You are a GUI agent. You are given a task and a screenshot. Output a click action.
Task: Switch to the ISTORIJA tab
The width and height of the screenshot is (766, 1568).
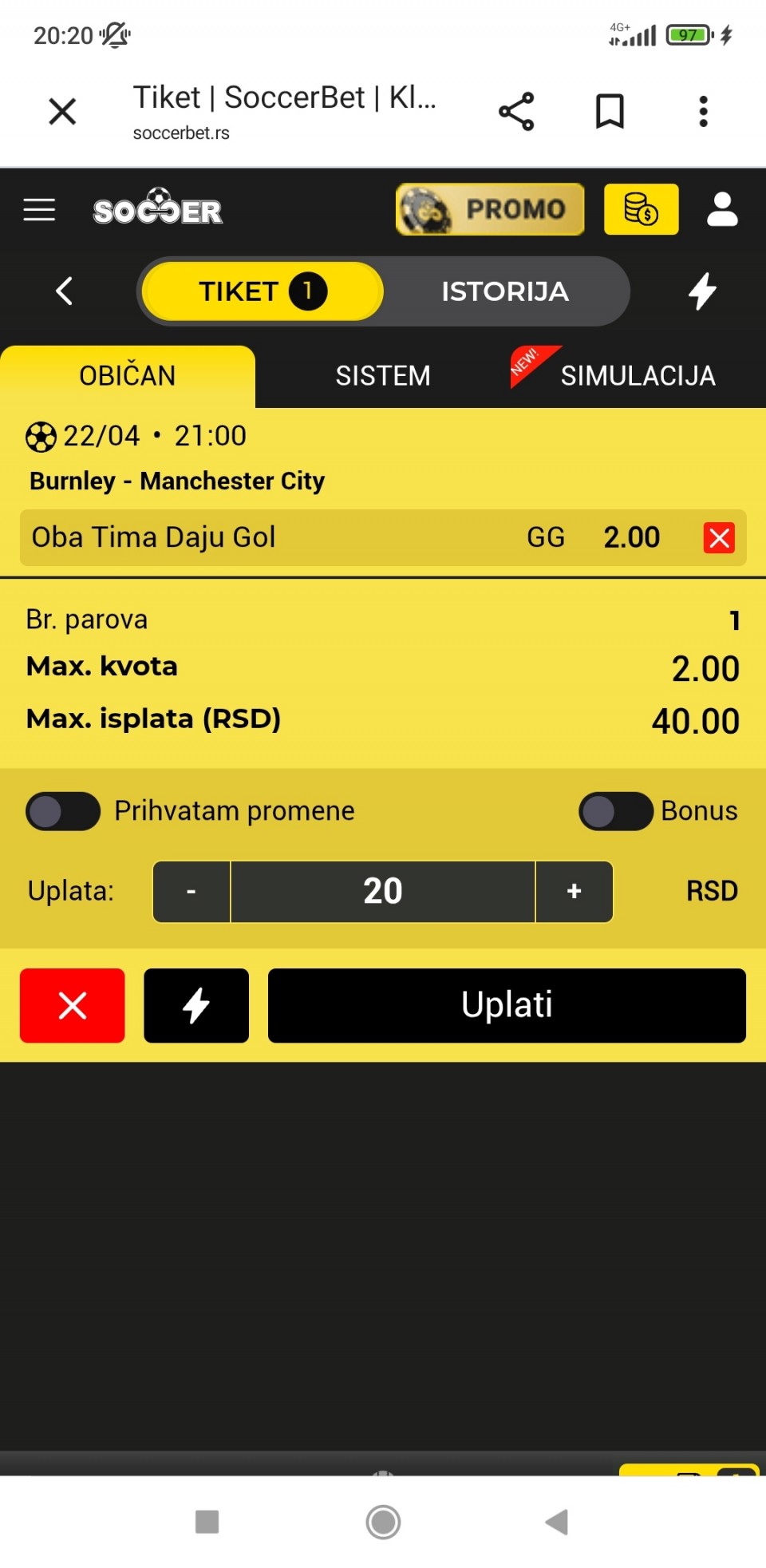point(505,291)
